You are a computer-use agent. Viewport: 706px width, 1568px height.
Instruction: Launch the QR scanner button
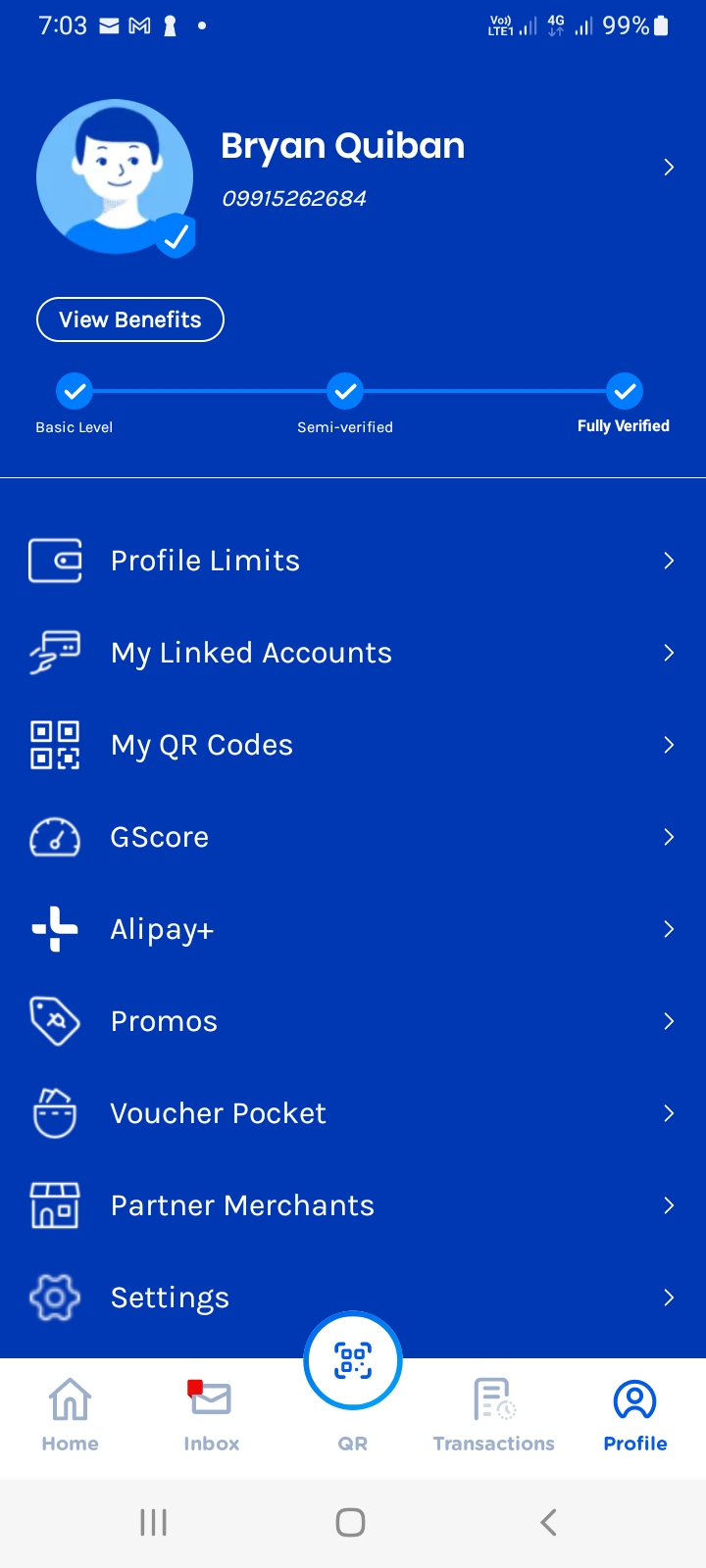pos(353,1361)
